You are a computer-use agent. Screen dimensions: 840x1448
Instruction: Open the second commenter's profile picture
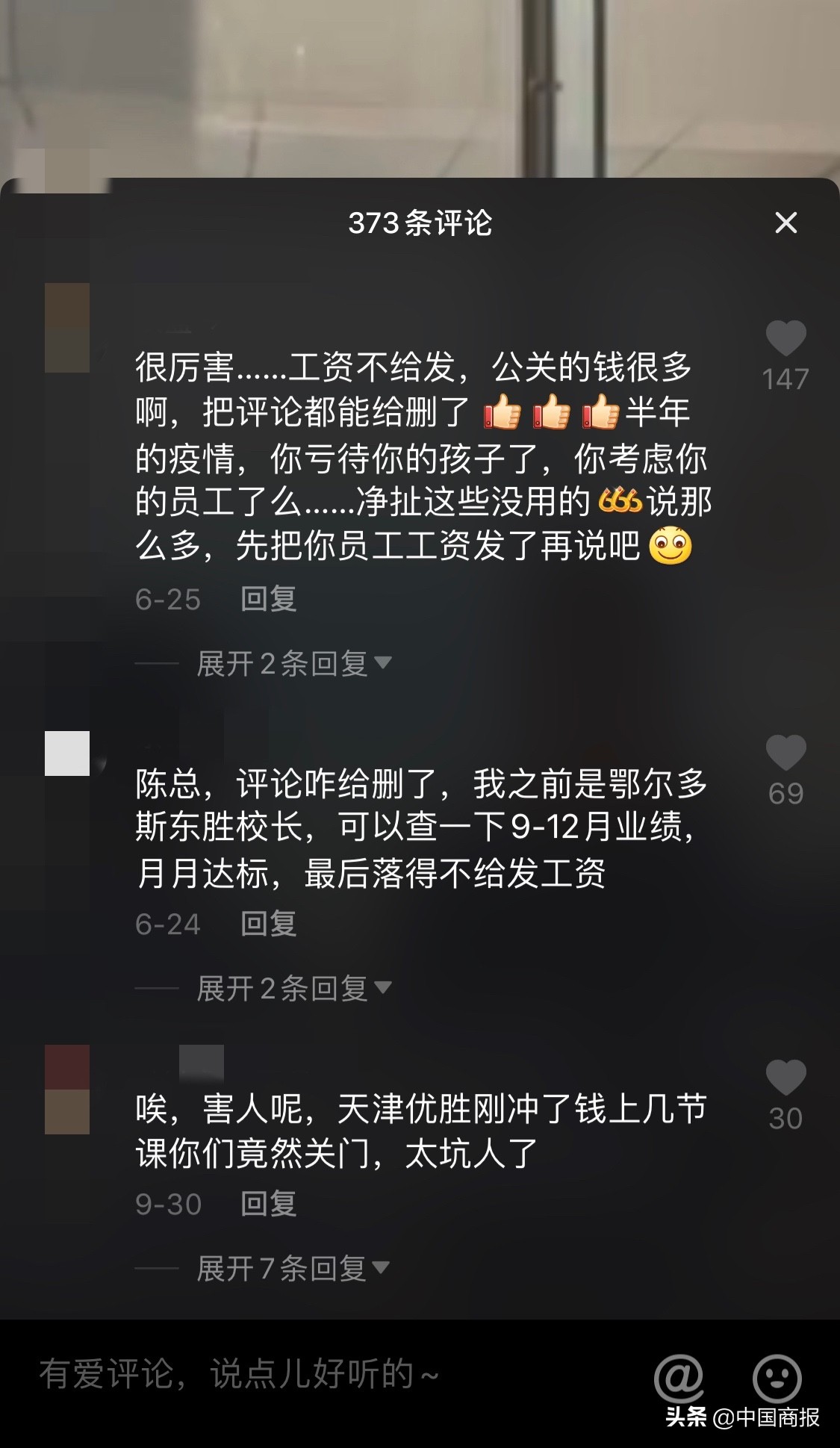tap(67, 754)
